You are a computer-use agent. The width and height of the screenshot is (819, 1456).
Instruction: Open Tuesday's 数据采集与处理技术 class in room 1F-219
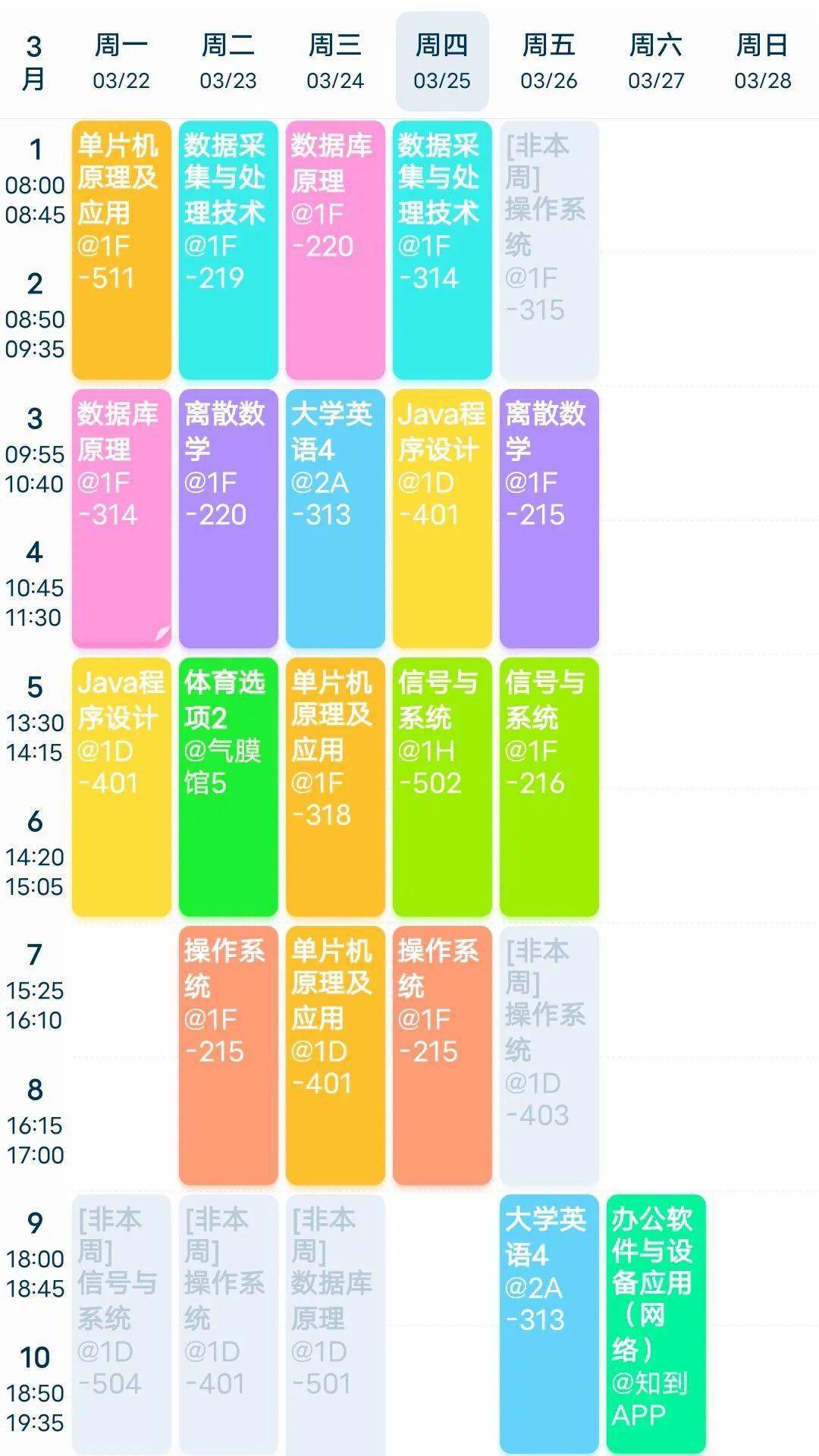click(x=228, y=250)
